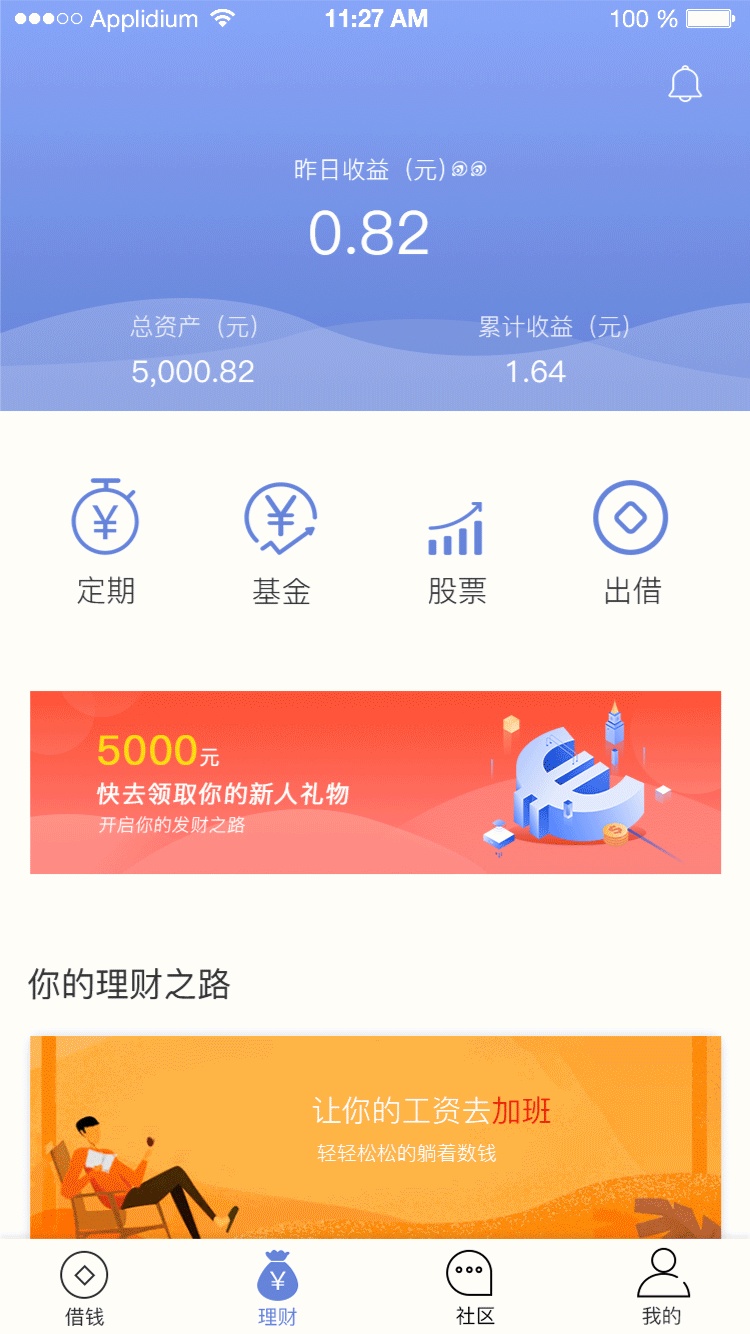750x1334 pixels.
Task: Switch to the 社区 community tab
Action: [x=470, y=1288]
